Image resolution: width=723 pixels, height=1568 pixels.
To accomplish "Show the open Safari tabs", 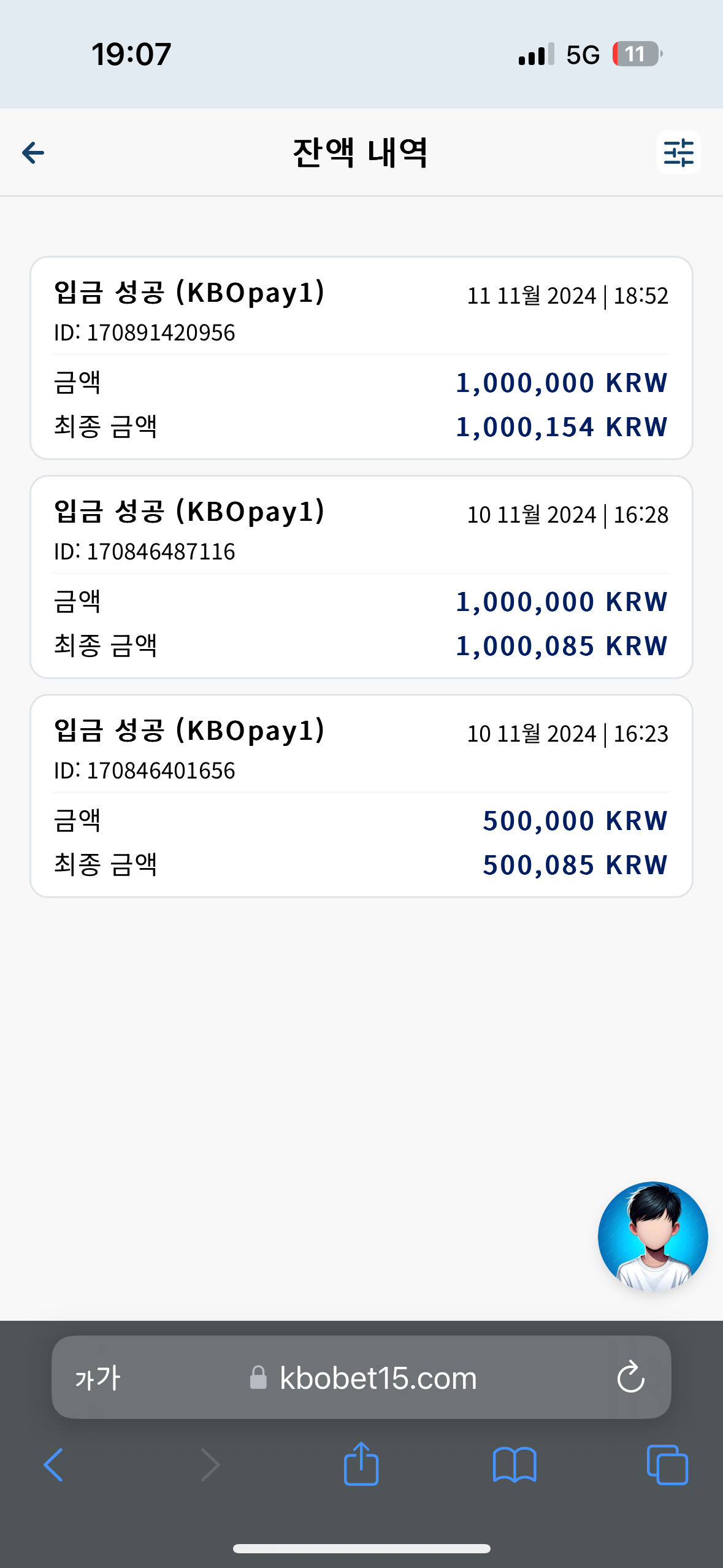I will coord(667,1465).
